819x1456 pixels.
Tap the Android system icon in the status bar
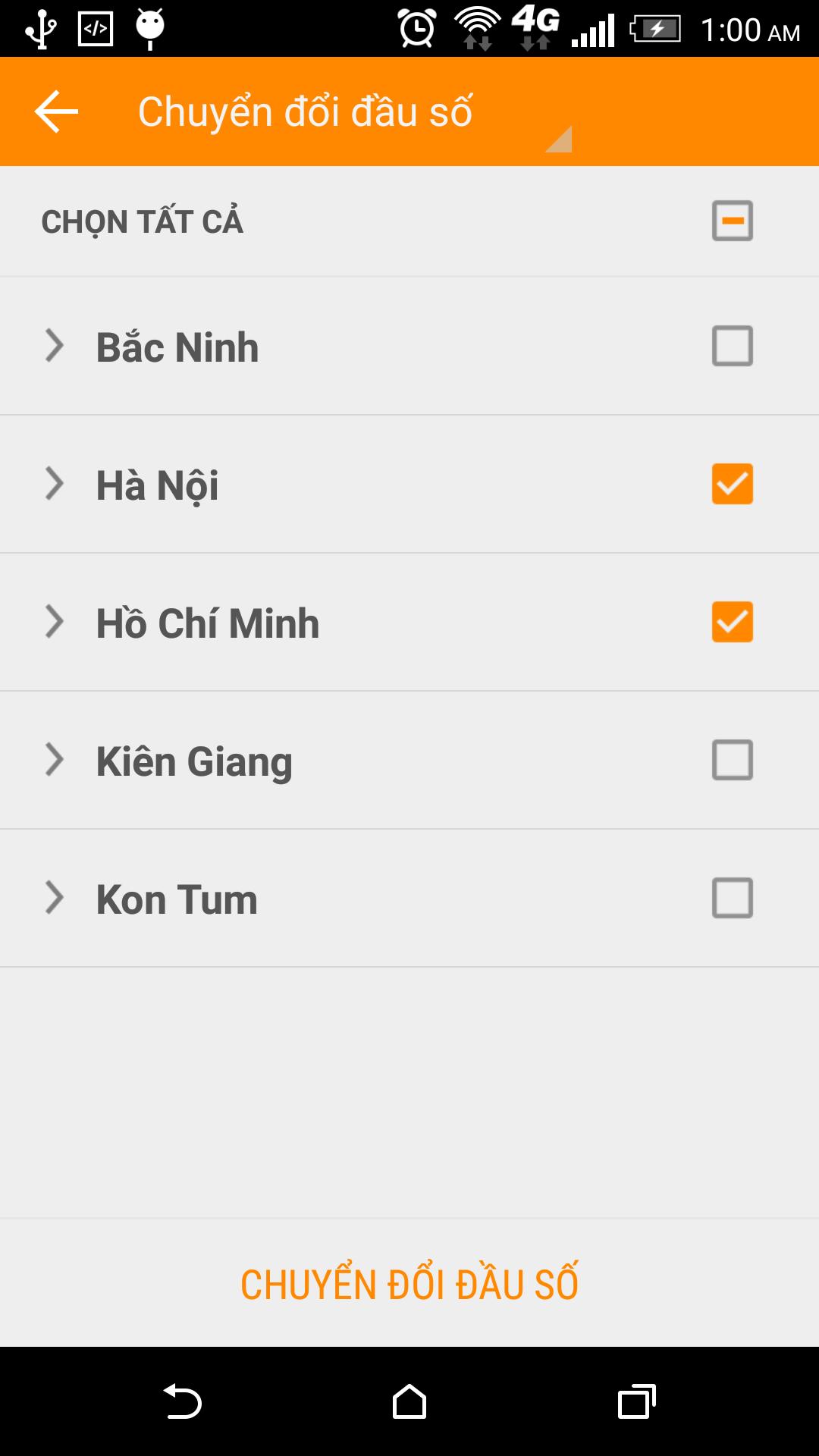pos(149,29)
